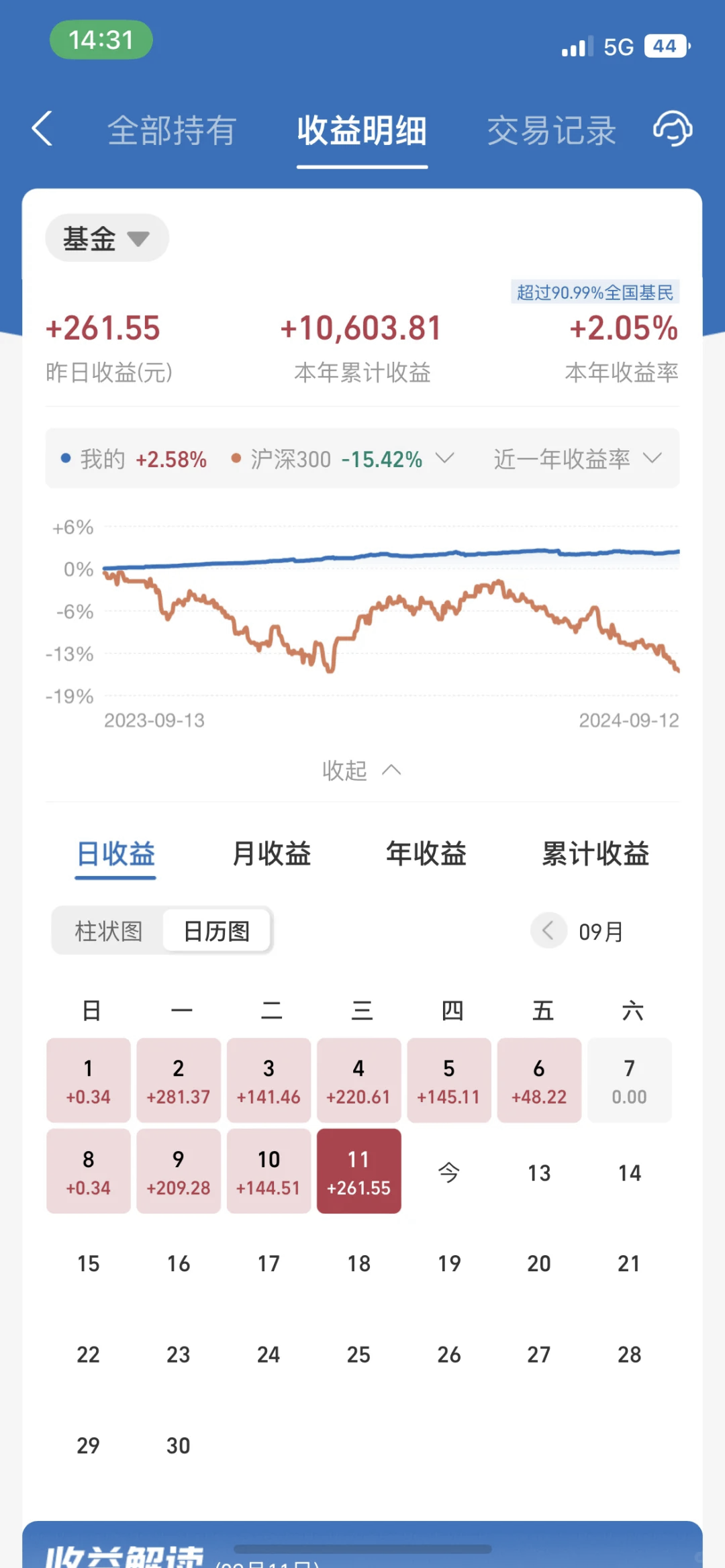Switch to the 交易记录 tab
725x1568 pixels.
point(552,131)
